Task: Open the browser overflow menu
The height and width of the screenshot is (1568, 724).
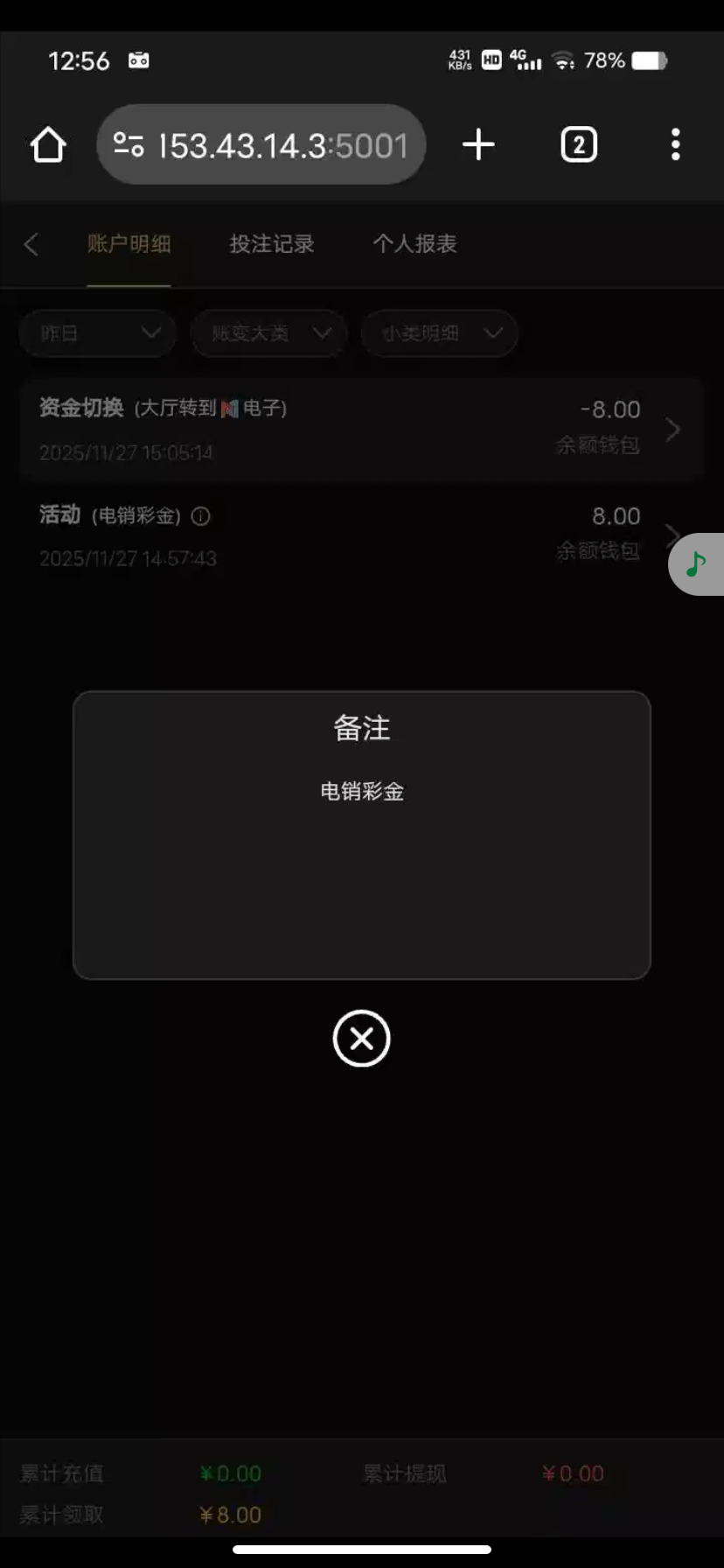Action: pyautogui.click(x=675, y=145)
